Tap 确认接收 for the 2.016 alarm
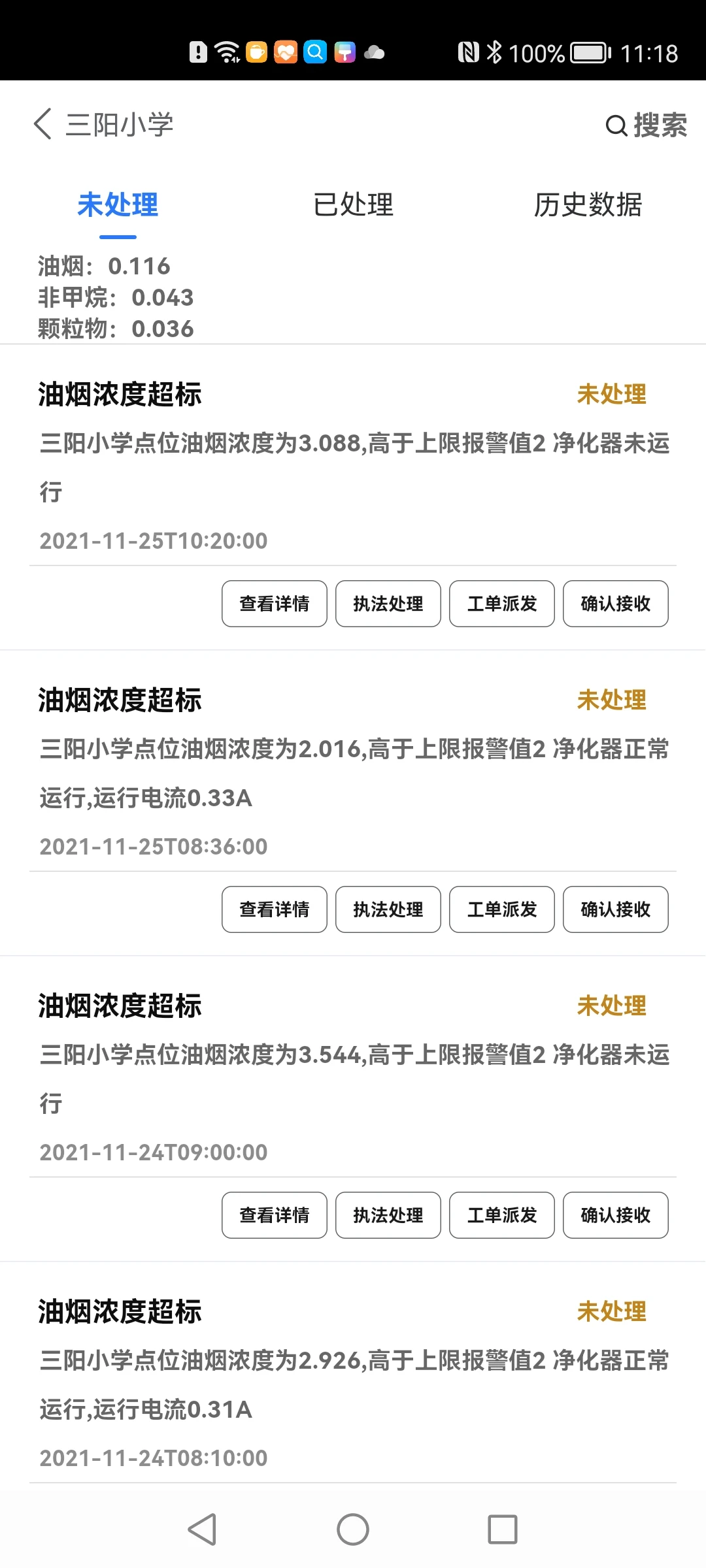 pyautogui.click(x=615, y=909)
